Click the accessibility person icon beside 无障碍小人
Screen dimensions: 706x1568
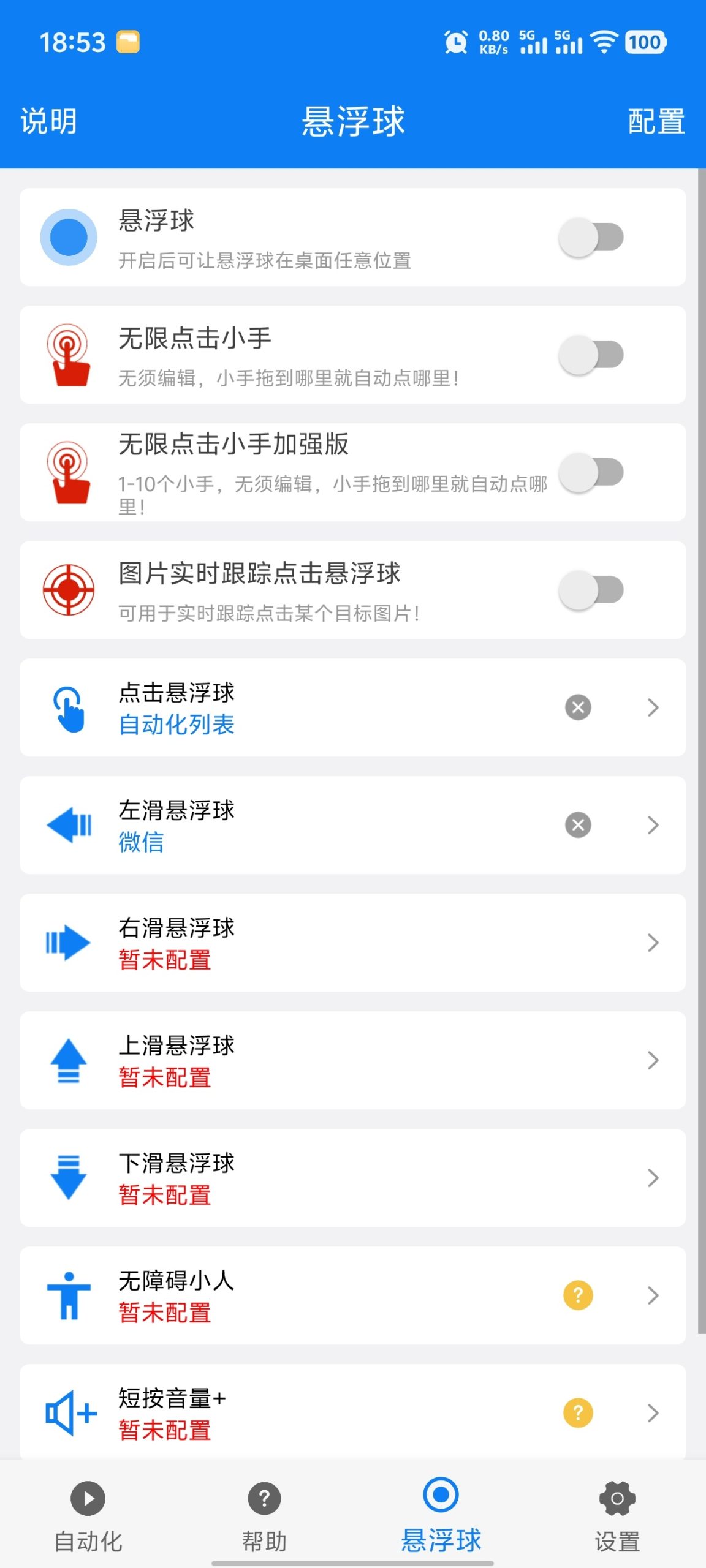click(x=69, y=1295)
